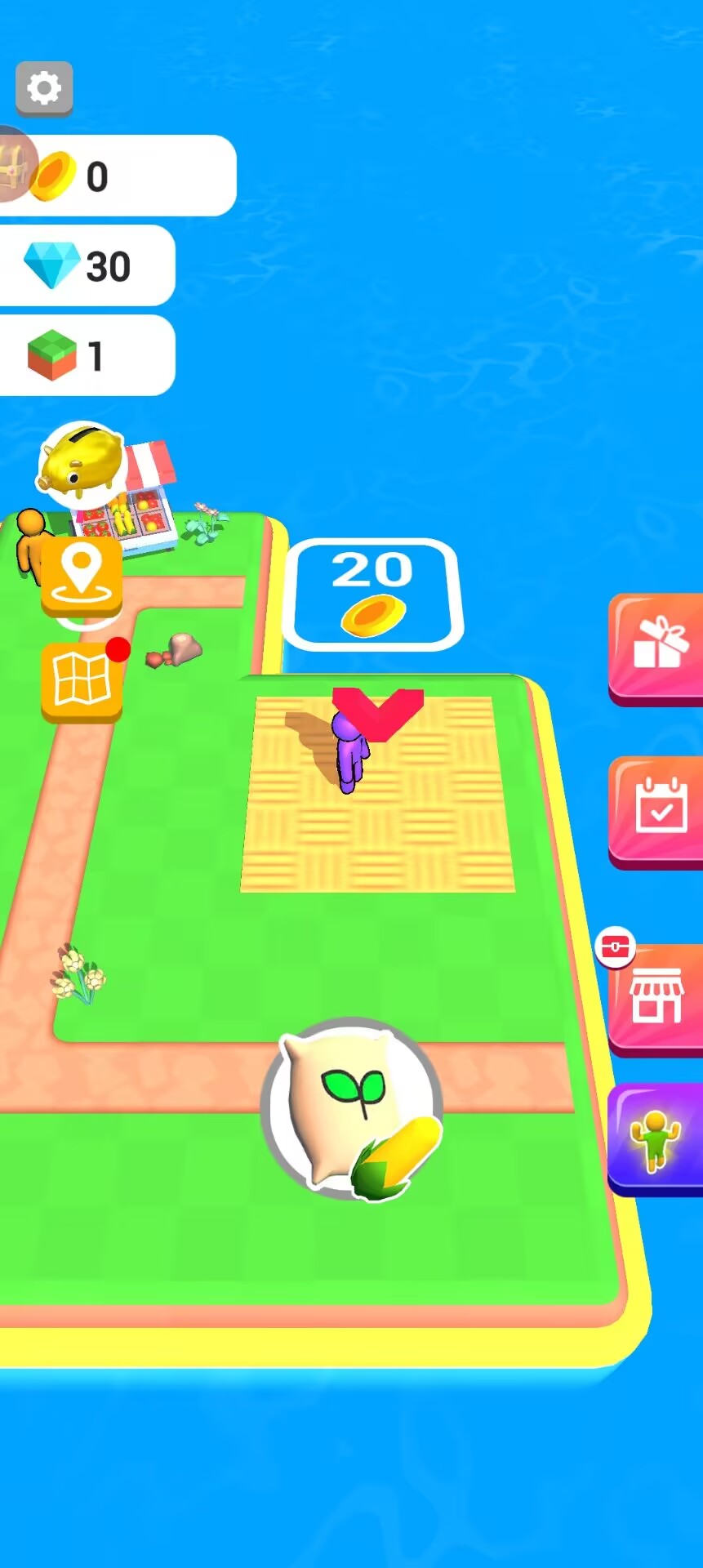Open the location pin button

[x=82, y=576]
